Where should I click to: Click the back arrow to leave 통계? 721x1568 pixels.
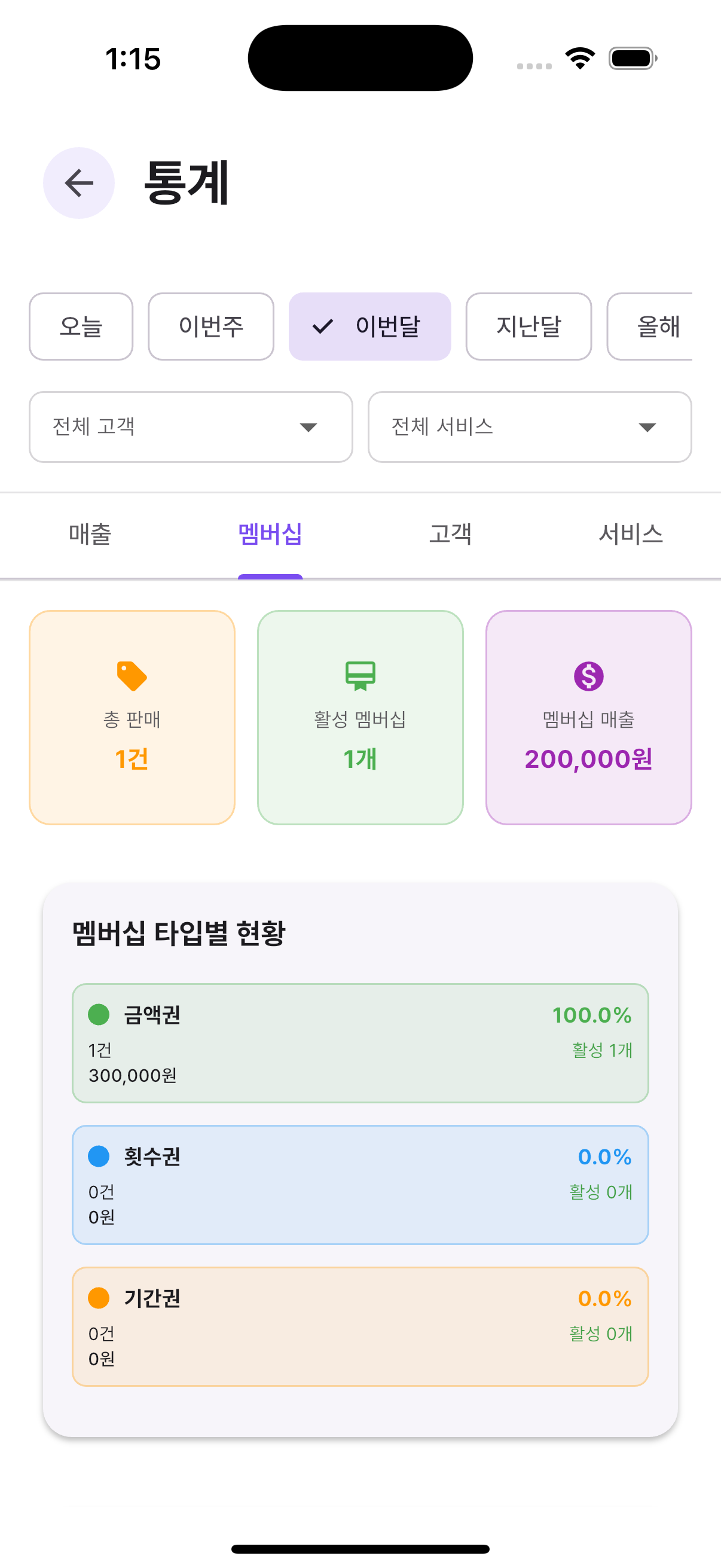tap(78, 183)
